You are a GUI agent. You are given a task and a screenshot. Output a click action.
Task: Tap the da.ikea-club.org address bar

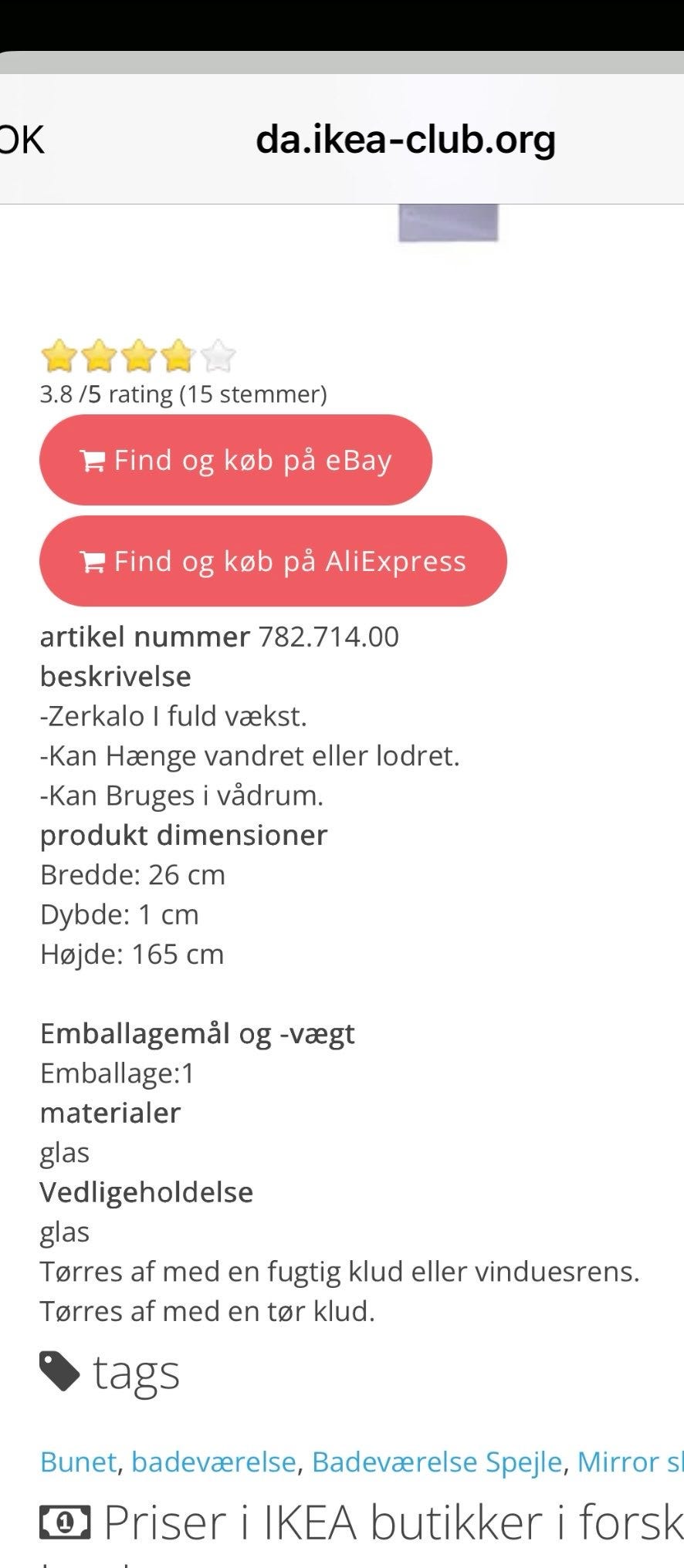pos(405,139)
